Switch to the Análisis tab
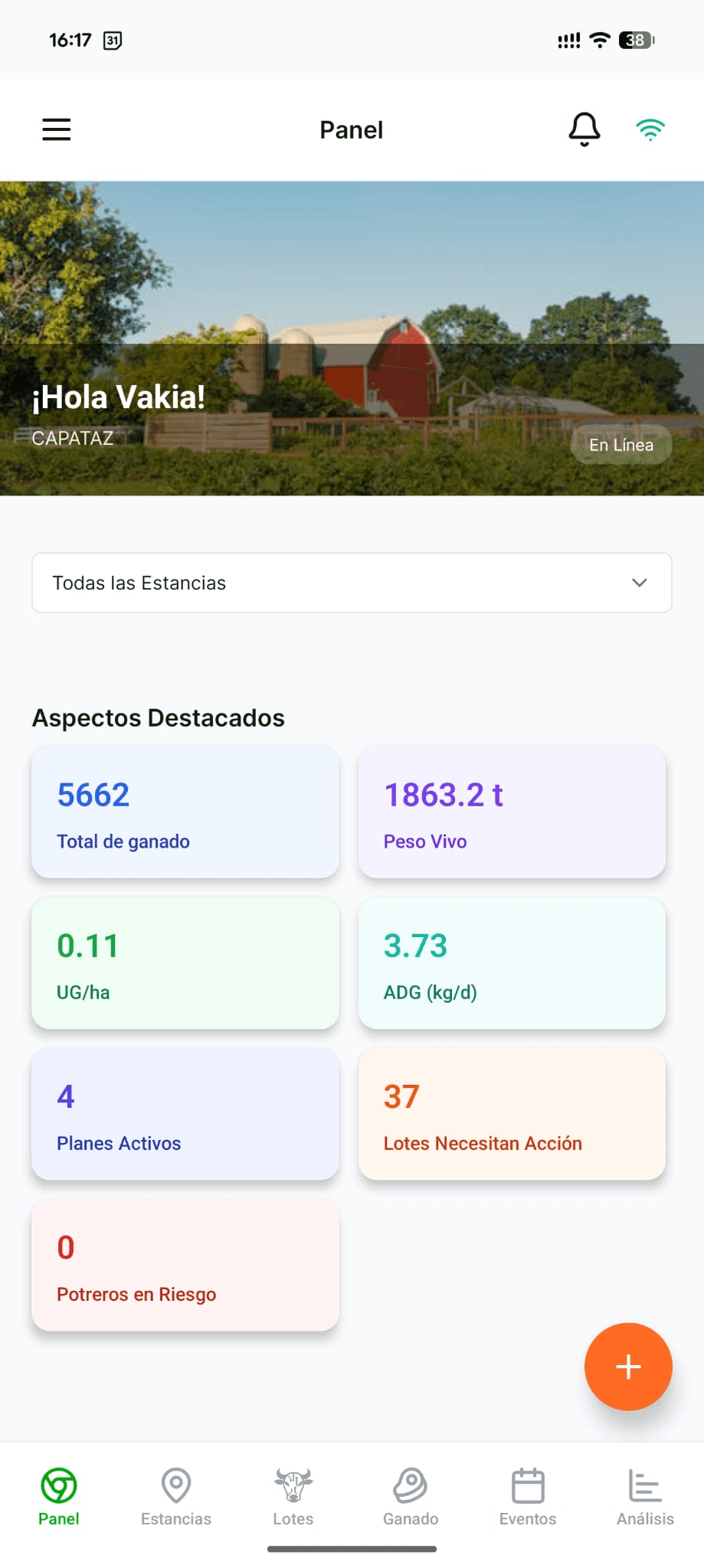 tap(645, 1497)
